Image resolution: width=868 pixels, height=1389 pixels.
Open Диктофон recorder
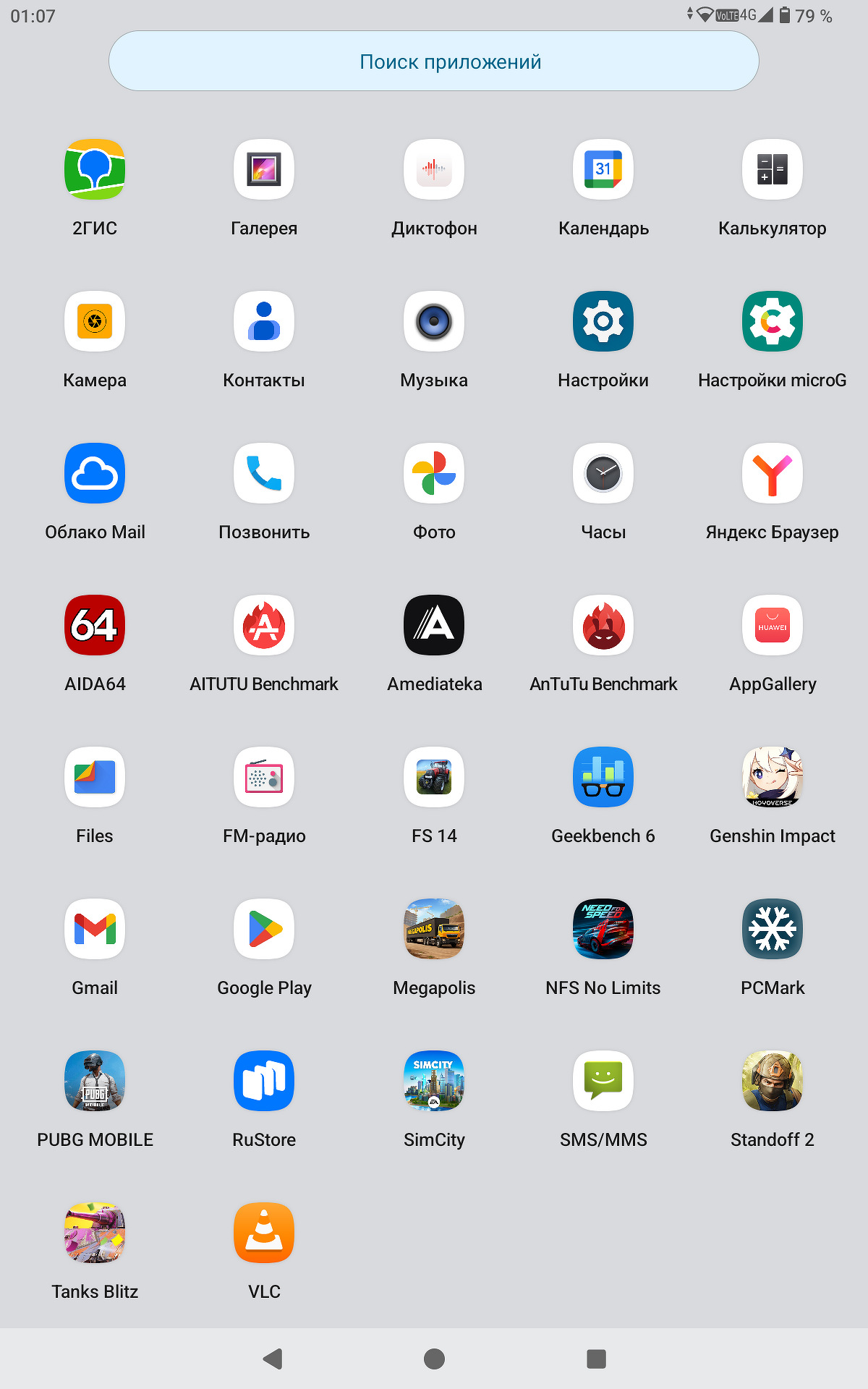[x=434, y=169]
